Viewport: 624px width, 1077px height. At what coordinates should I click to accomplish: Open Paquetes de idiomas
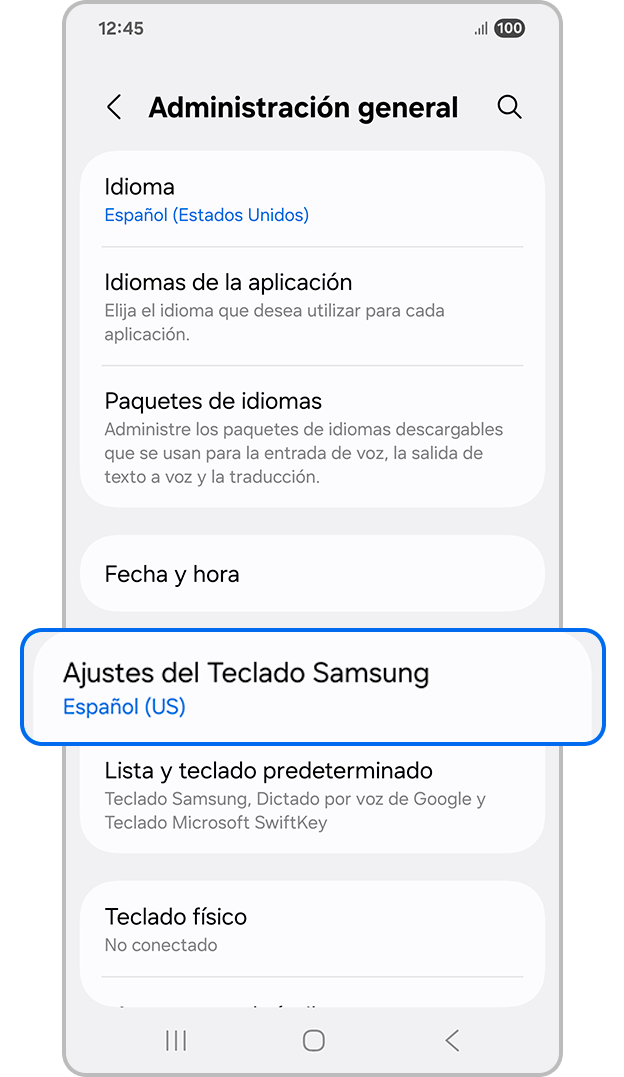[312, 437]
